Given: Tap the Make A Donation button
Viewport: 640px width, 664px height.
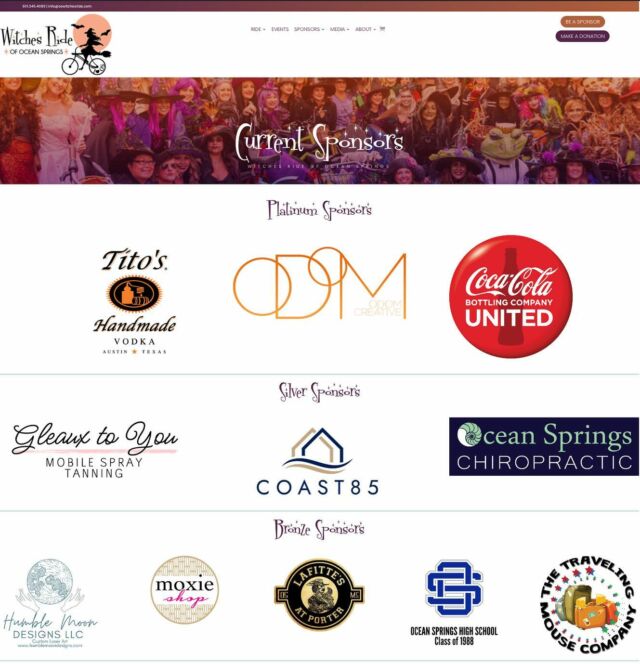Looking at the screenshot, I should (x=582, y=36).
